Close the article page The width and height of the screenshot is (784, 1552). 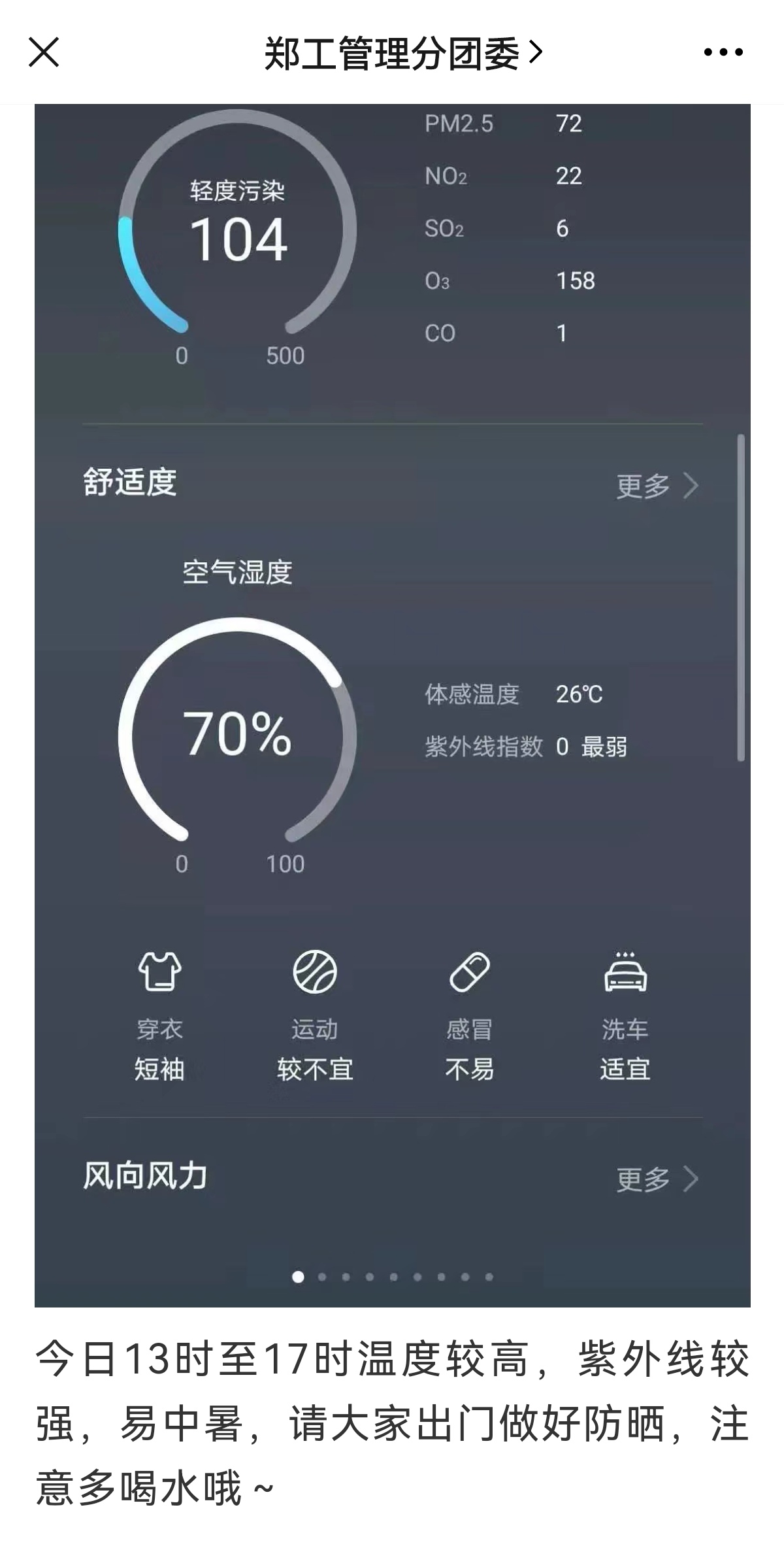44,52
